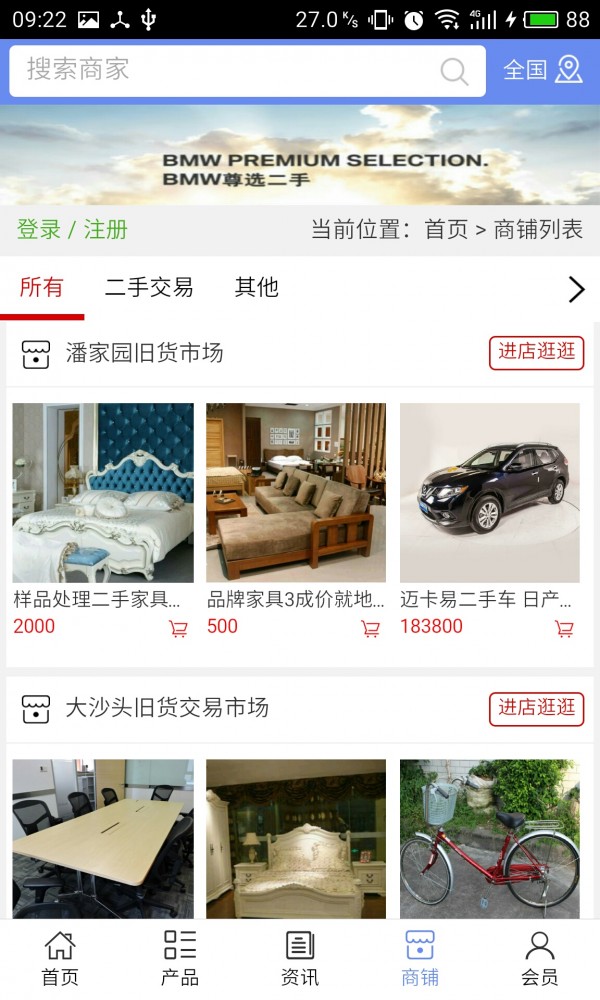Select the 所有 category tab
Image resolution: width=600 pixels, height=1000 pixels.
(42, 288)
